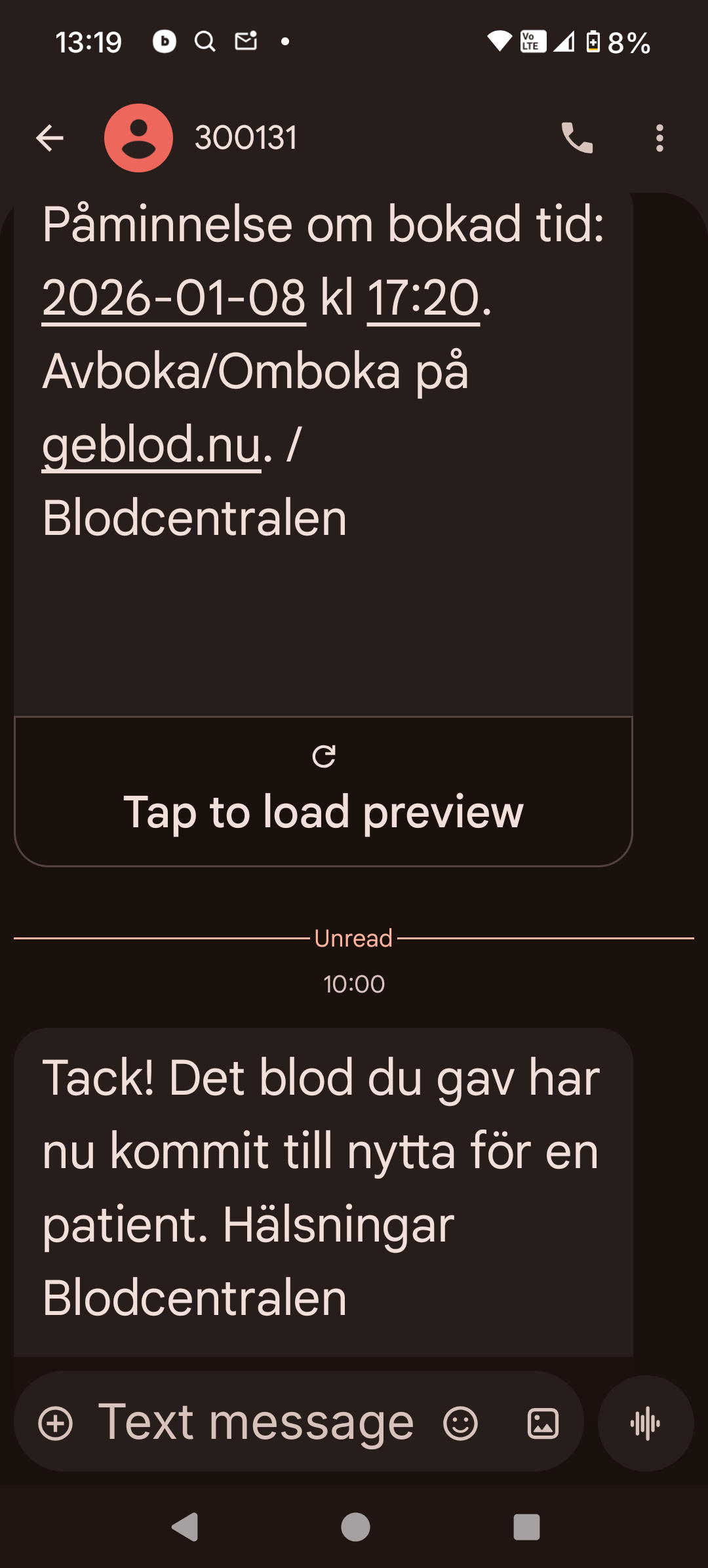Tap to load preview

pos(323,792)
